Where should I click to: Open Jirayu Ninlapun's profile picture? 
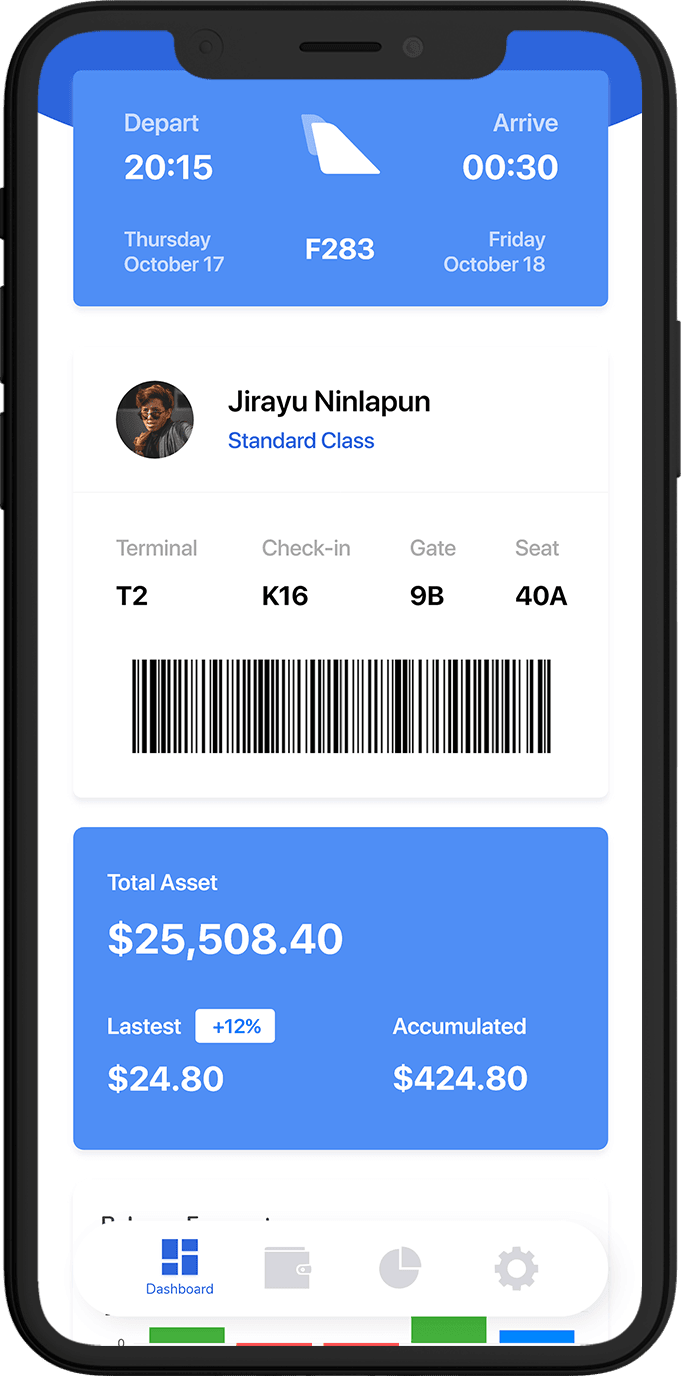click(x=155, y=420)
